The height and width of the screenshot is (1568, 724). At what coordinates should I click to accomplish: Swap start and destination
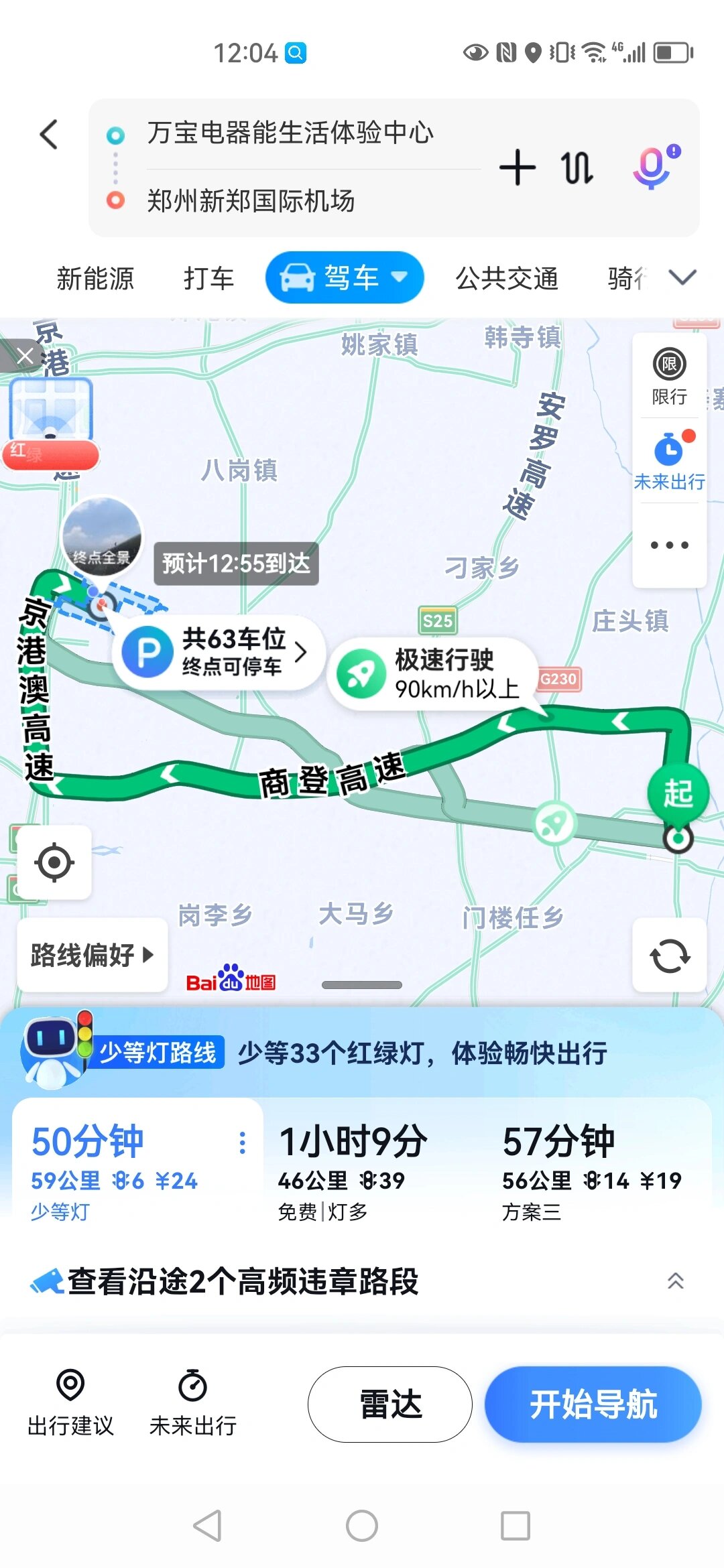[577, 168]
